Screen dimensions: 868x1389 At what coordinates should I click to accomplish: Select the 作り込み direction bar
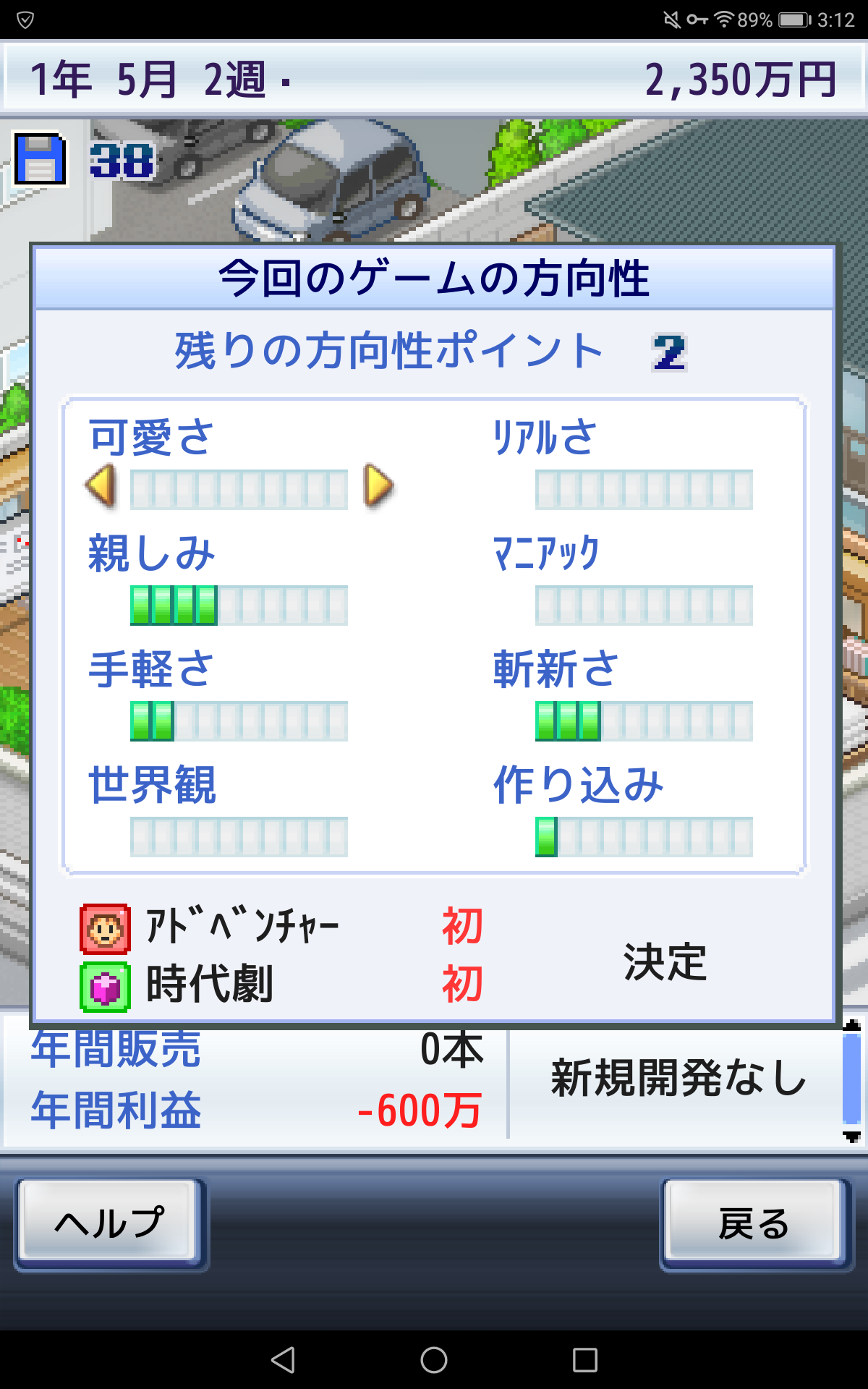point(644,837)
